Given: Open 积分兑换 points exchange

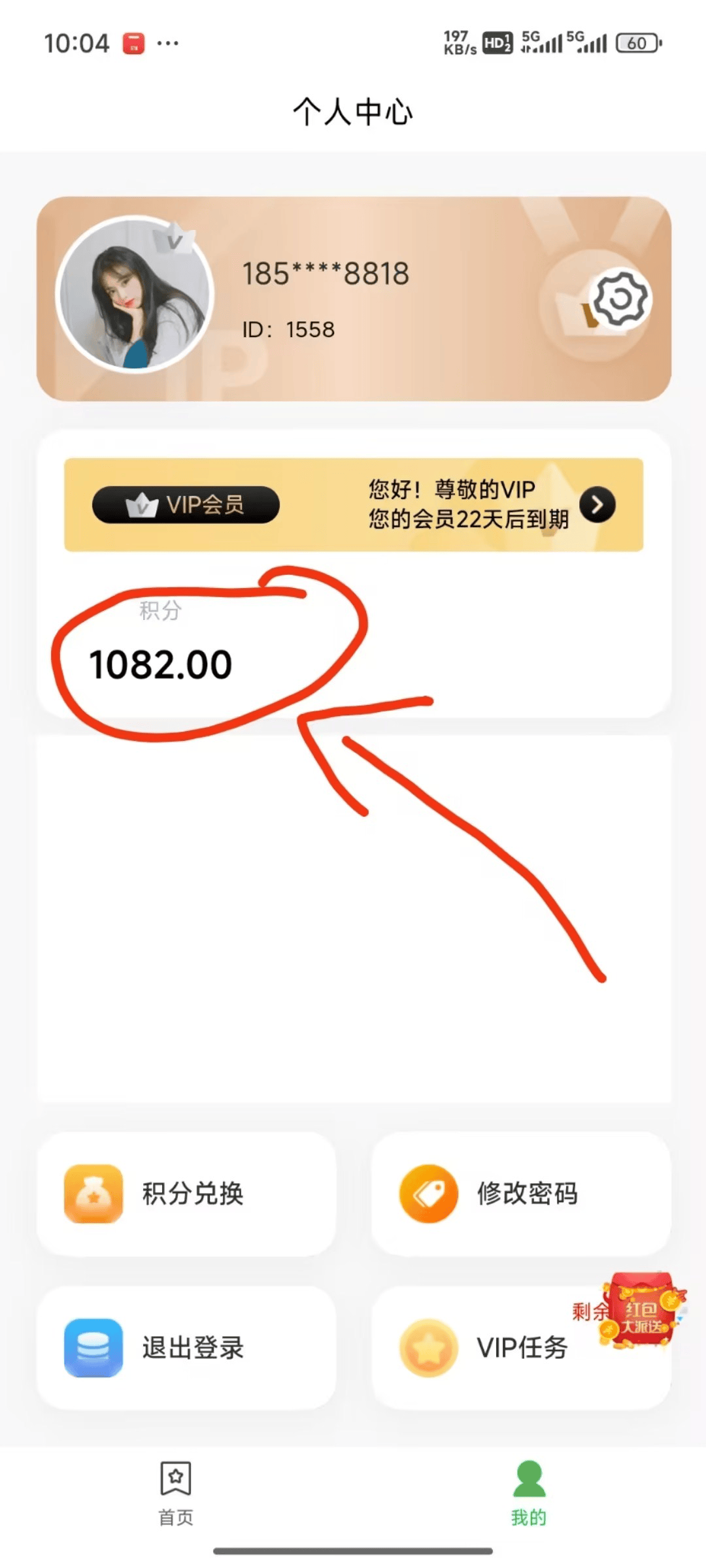Looking at the screenshot, I should coord(186,1194).
